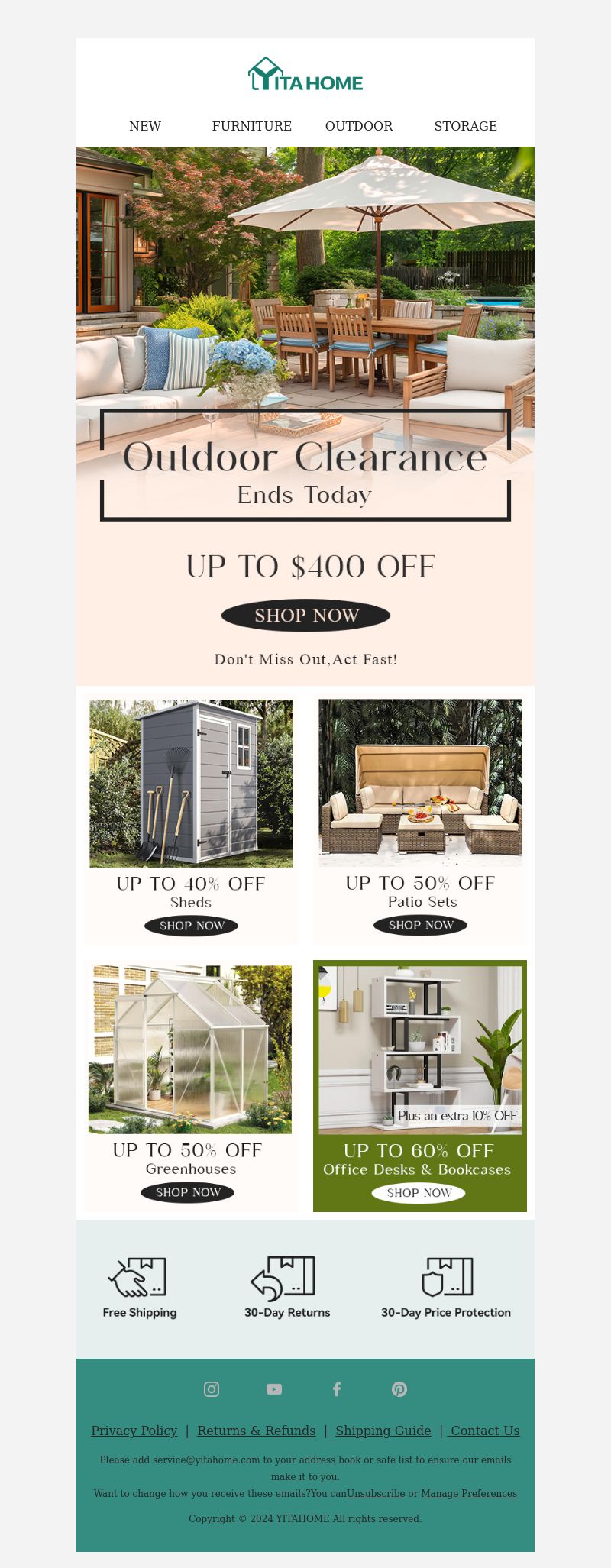The height and width of the screenshot is (1568, 611).
Task: Open the YouTube channel
Action: 274,1389
